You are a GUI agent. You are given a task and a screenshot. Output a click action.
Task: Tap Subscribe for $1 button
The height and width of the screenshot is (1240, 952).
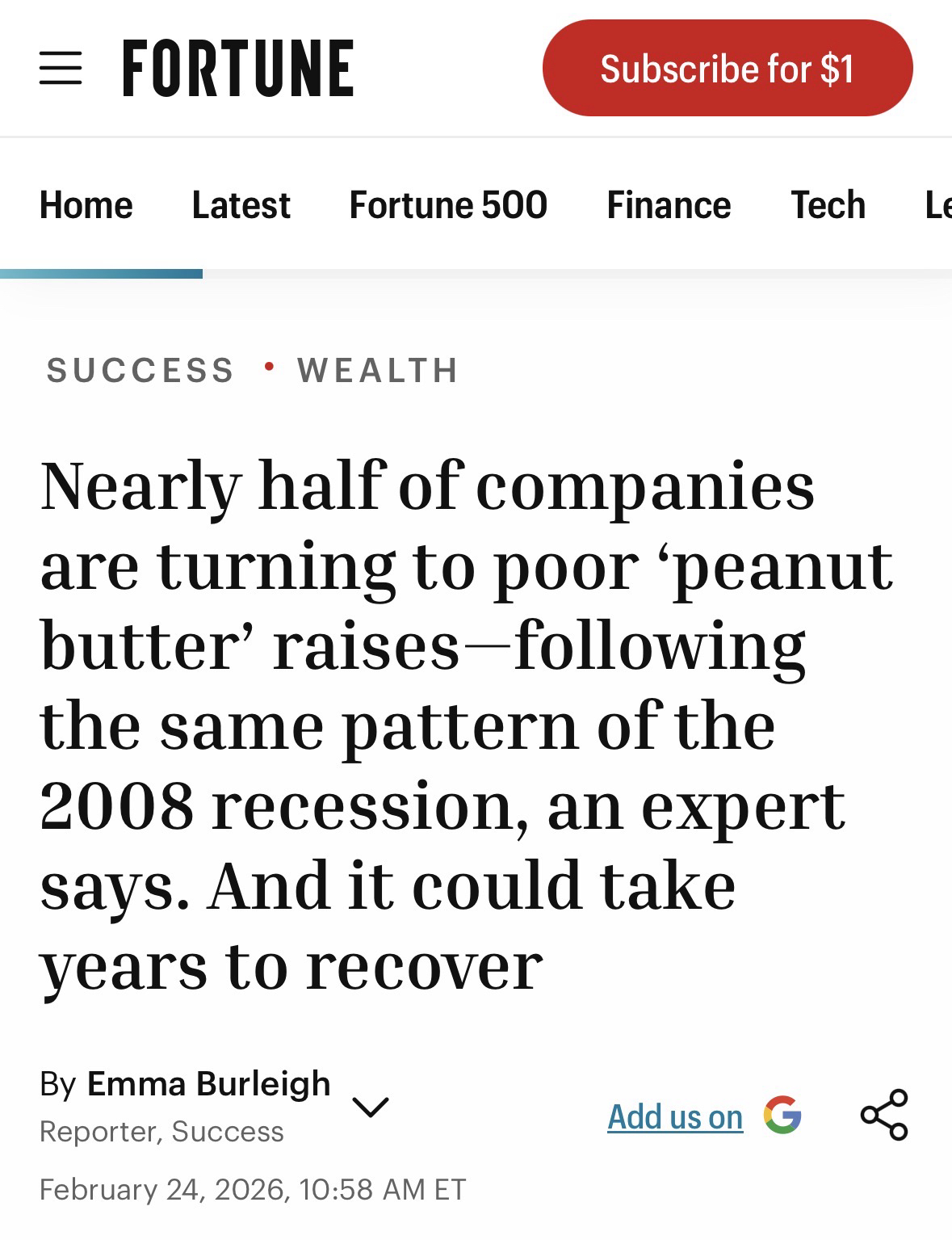[727, 69]
